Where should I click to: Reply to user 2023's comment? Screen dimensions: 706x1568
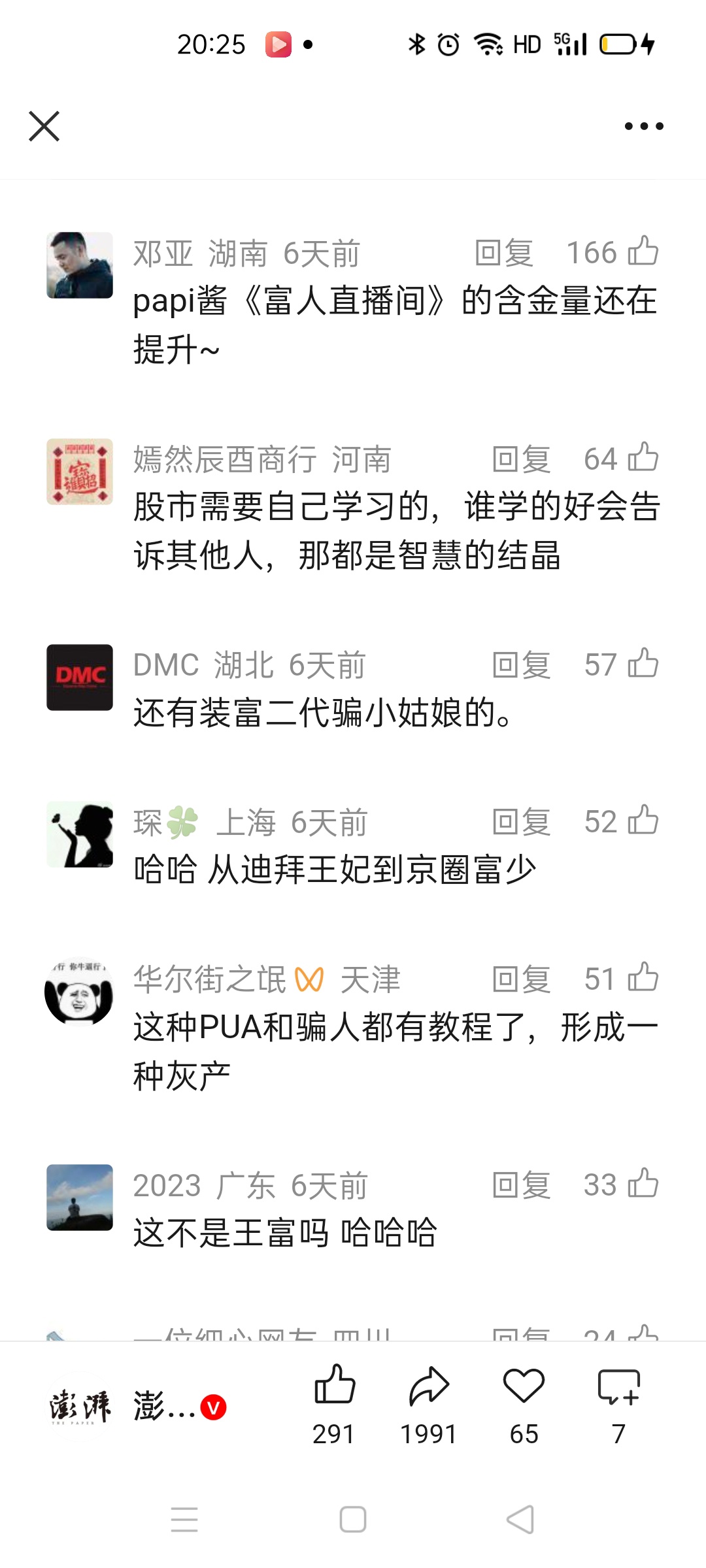pyautogui.click(x=521, y=1186)
